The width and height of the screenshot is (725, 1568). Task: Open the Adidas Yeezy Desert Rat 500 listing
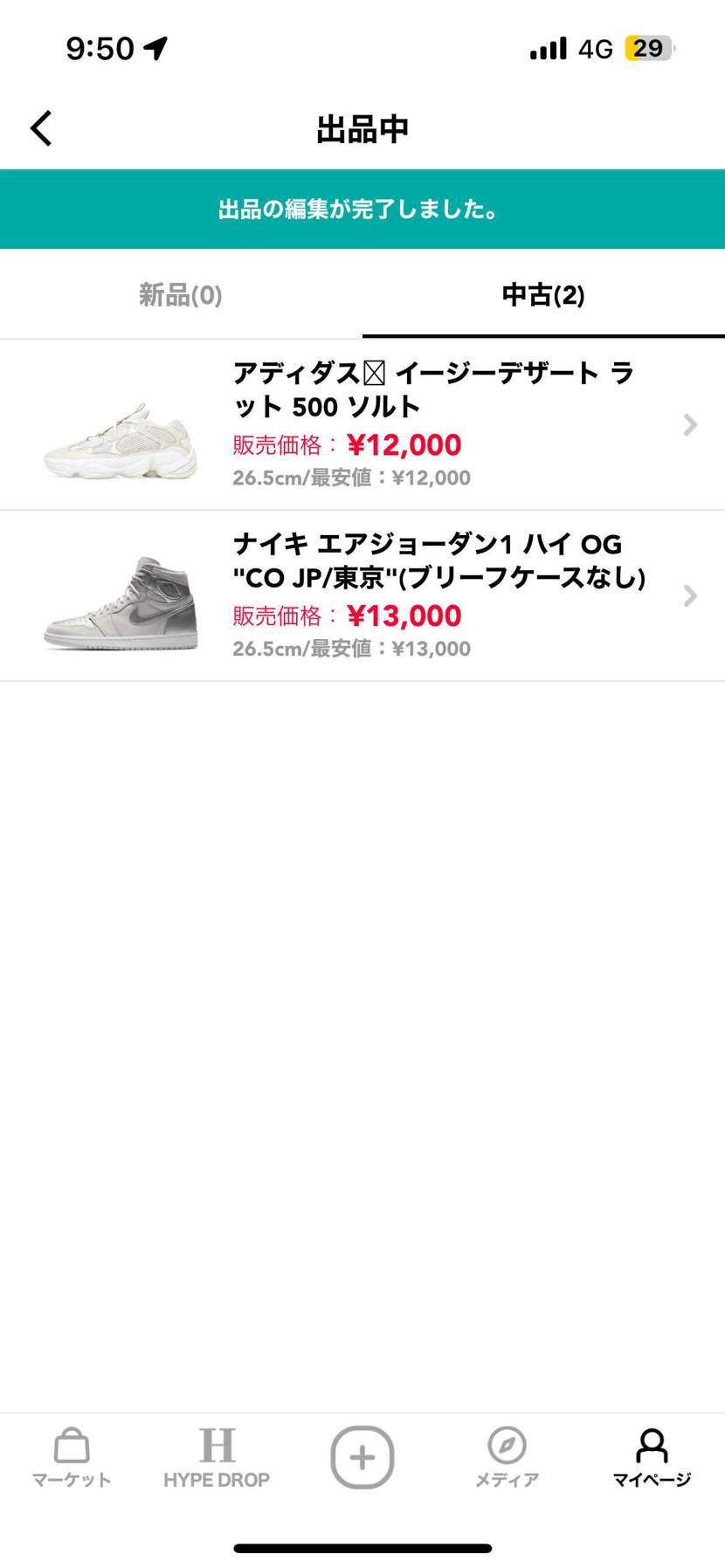[362, 424]
